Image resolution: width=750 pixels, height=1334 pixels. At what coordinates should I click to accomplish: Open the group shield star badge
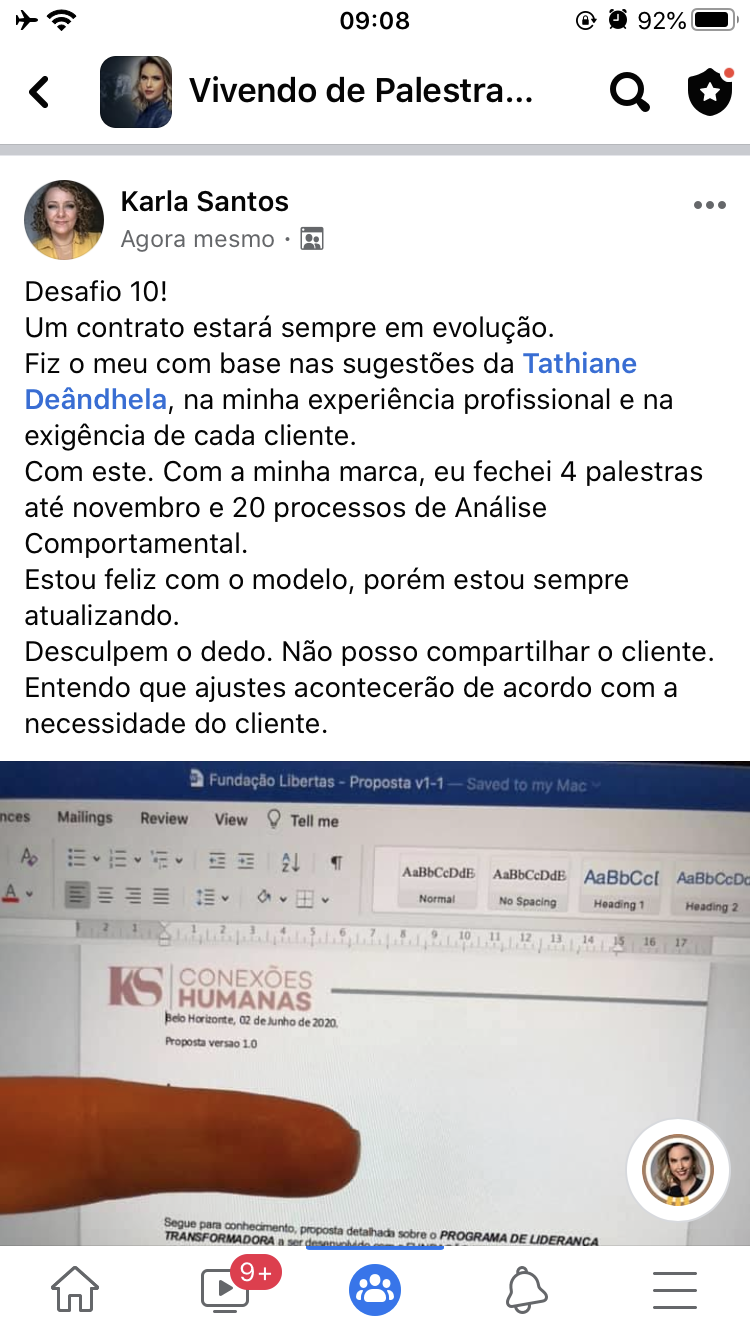point(709,92)
